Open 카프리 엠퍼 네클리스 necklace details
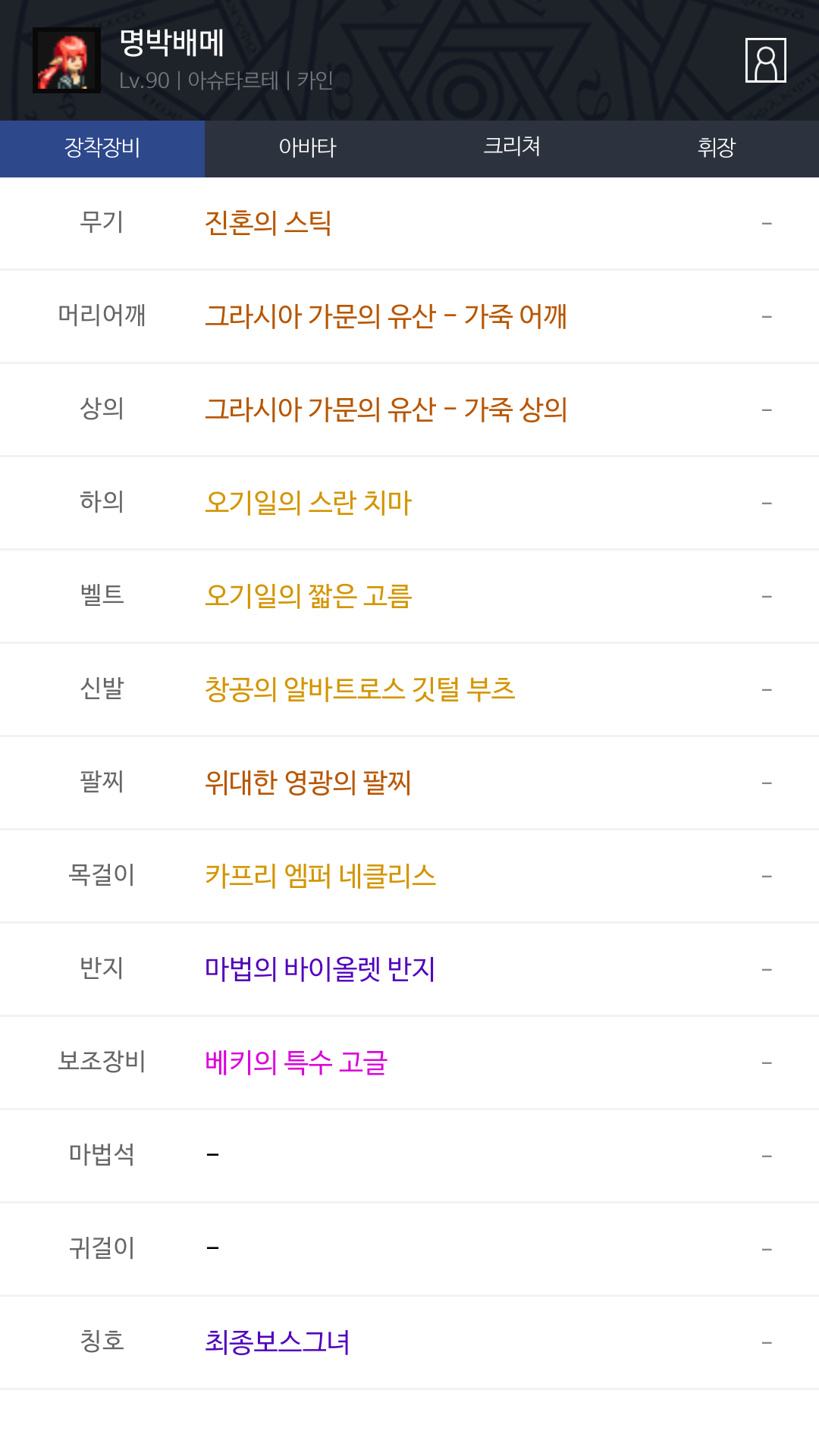The width and height of the screenshot is (819, 1456). [320, 876]
